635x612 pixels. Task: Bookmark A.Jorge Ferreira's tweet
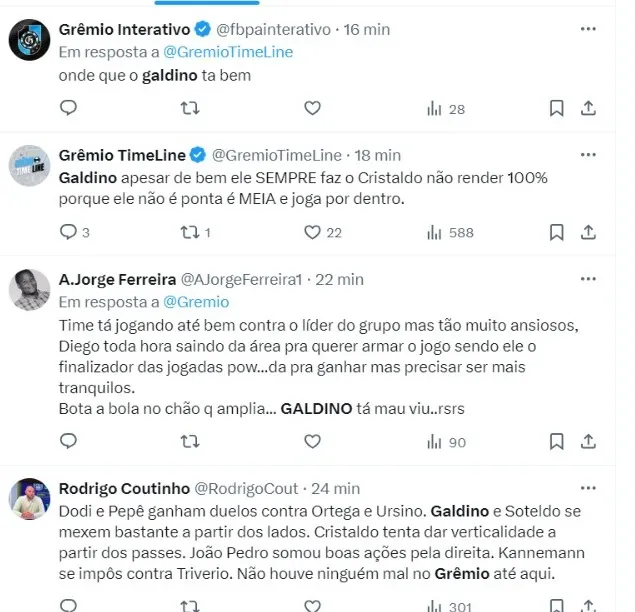557,441
